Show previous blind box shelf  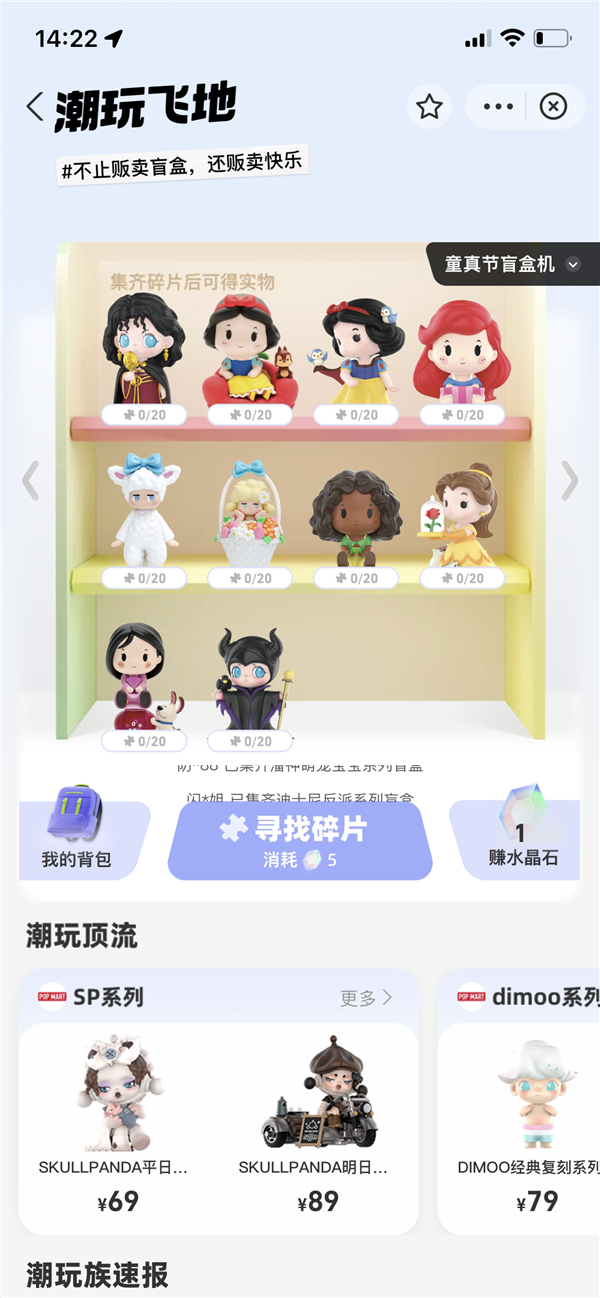pyautogui.click(x=32, y=480)
